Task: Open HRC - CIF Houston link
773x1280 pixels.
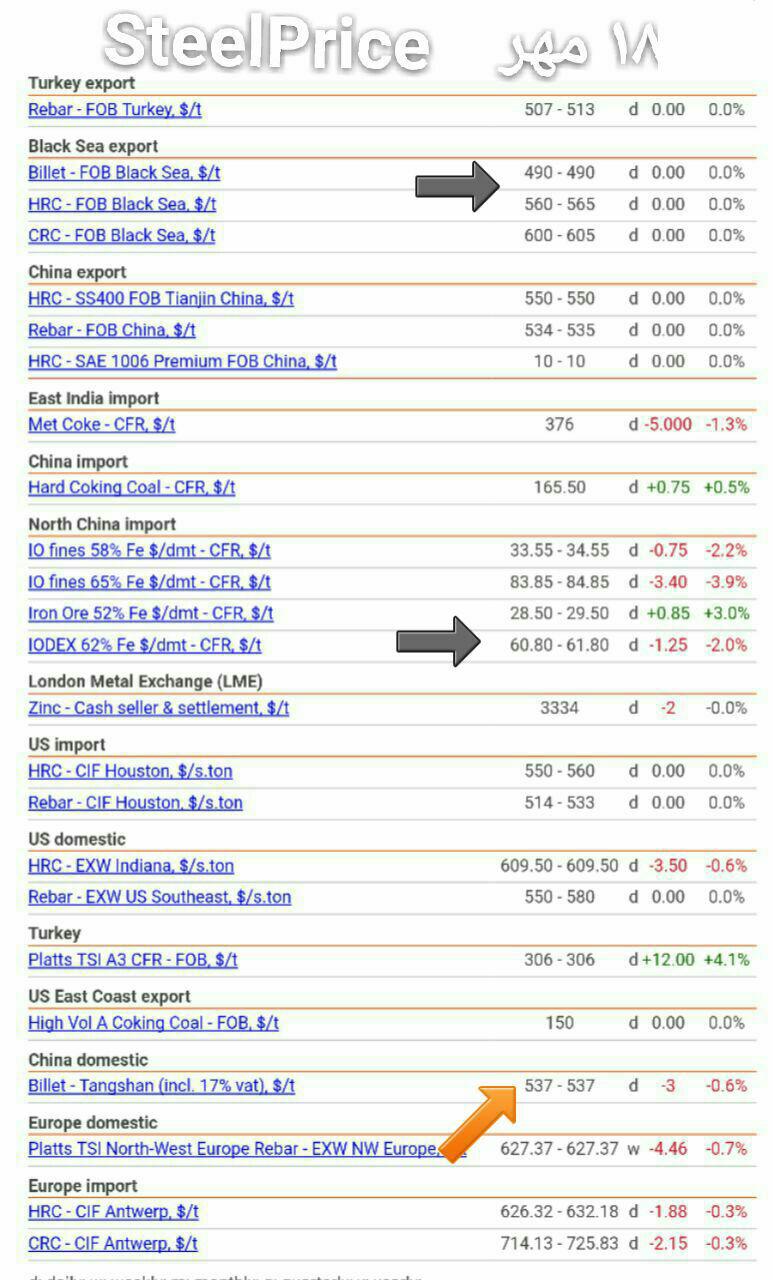Action: pos(130,770)
